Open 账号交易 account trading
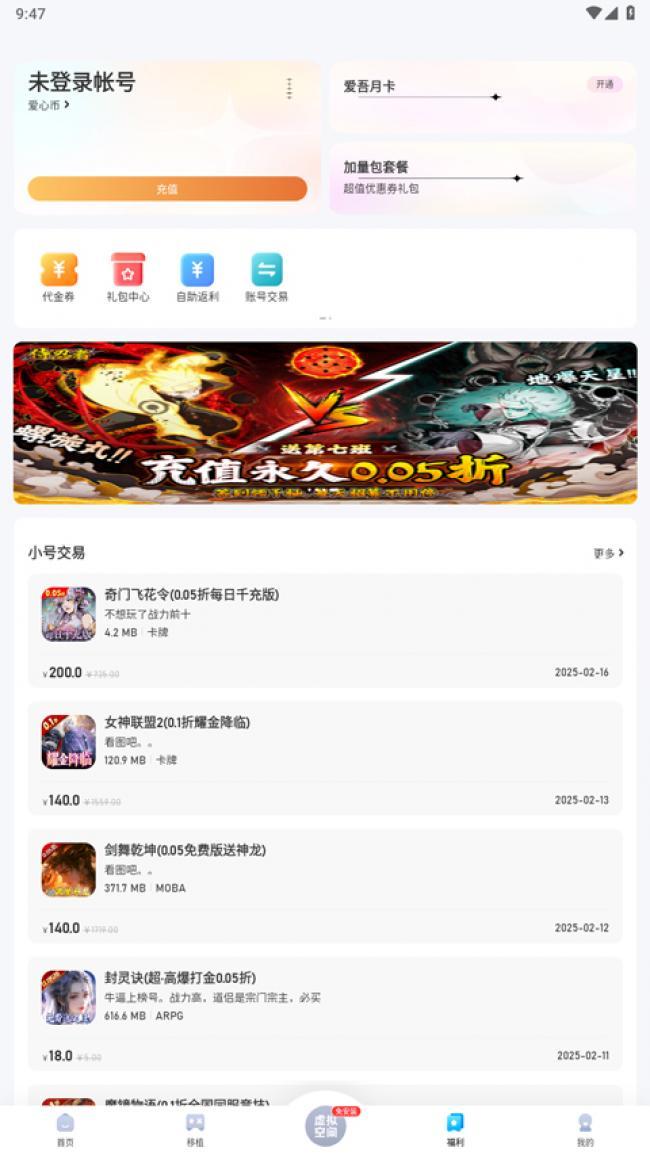Screen dimensions: 650x1155 (x=266, y=277)
